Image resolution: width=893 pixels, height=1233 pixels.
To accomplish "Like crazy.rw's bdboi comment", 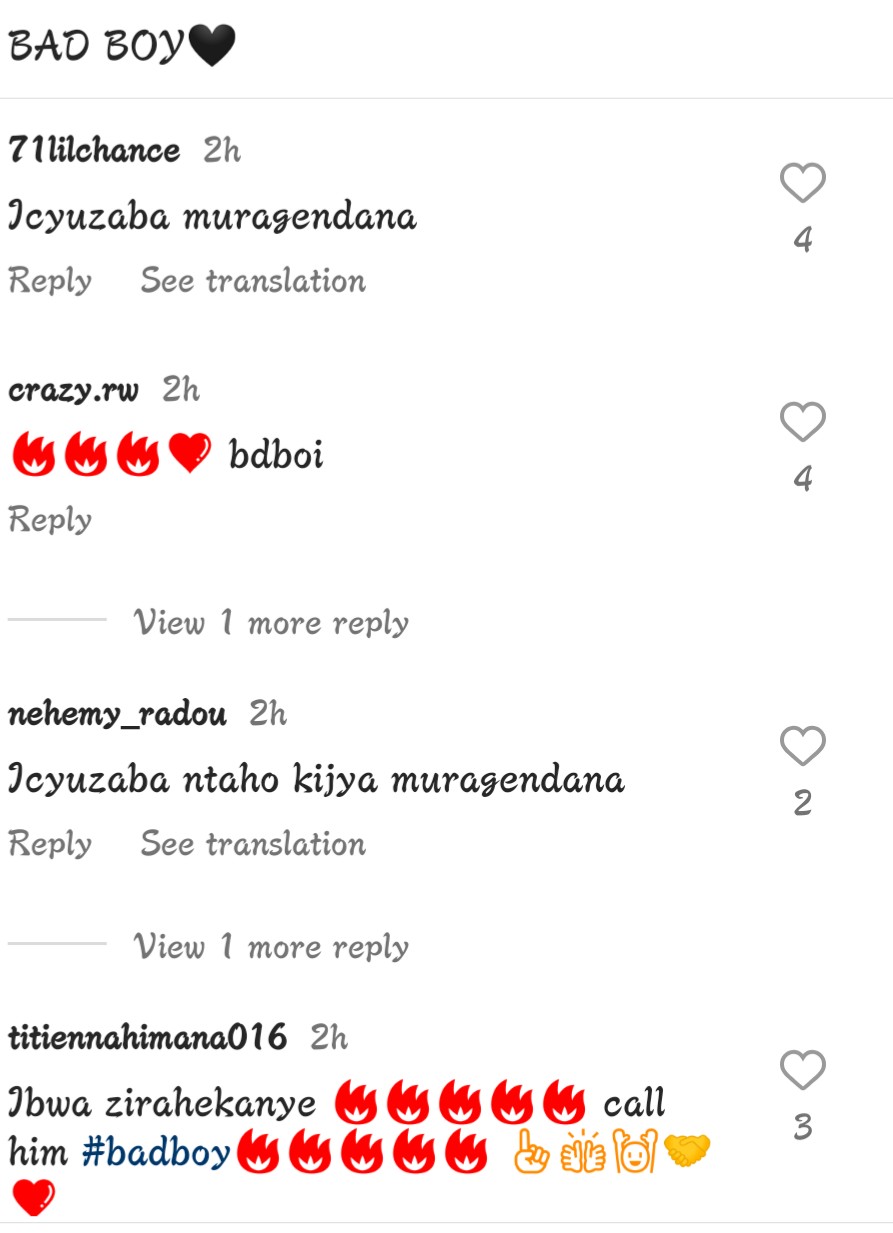I will (x=802, y=423).
